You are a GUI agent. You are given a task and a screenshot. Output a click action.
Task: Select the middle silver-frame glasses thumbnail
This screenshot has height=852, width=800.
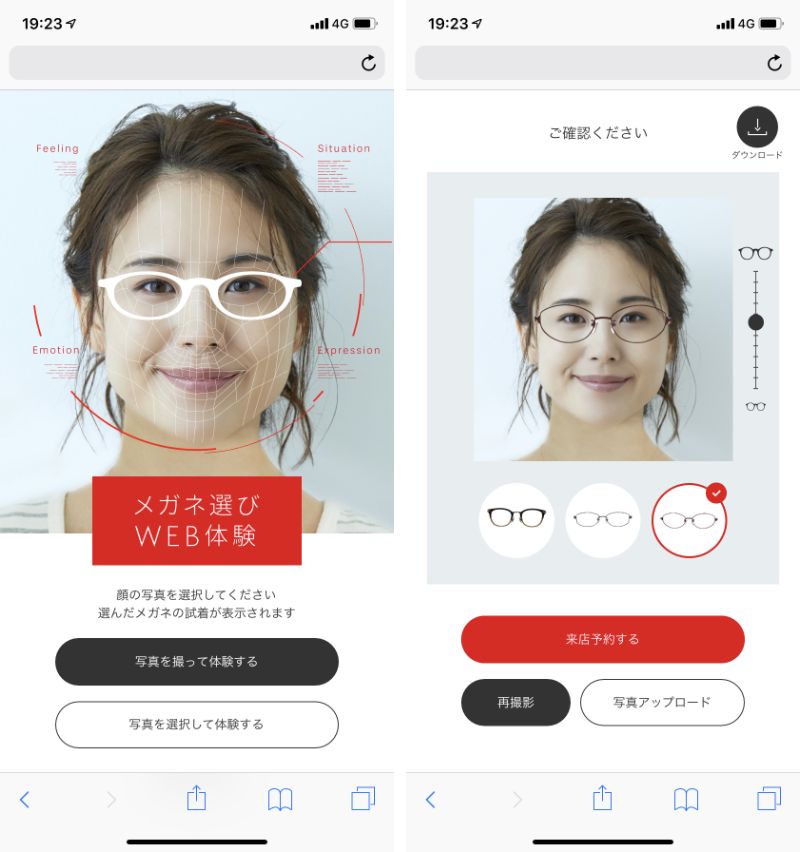(602, 520)
